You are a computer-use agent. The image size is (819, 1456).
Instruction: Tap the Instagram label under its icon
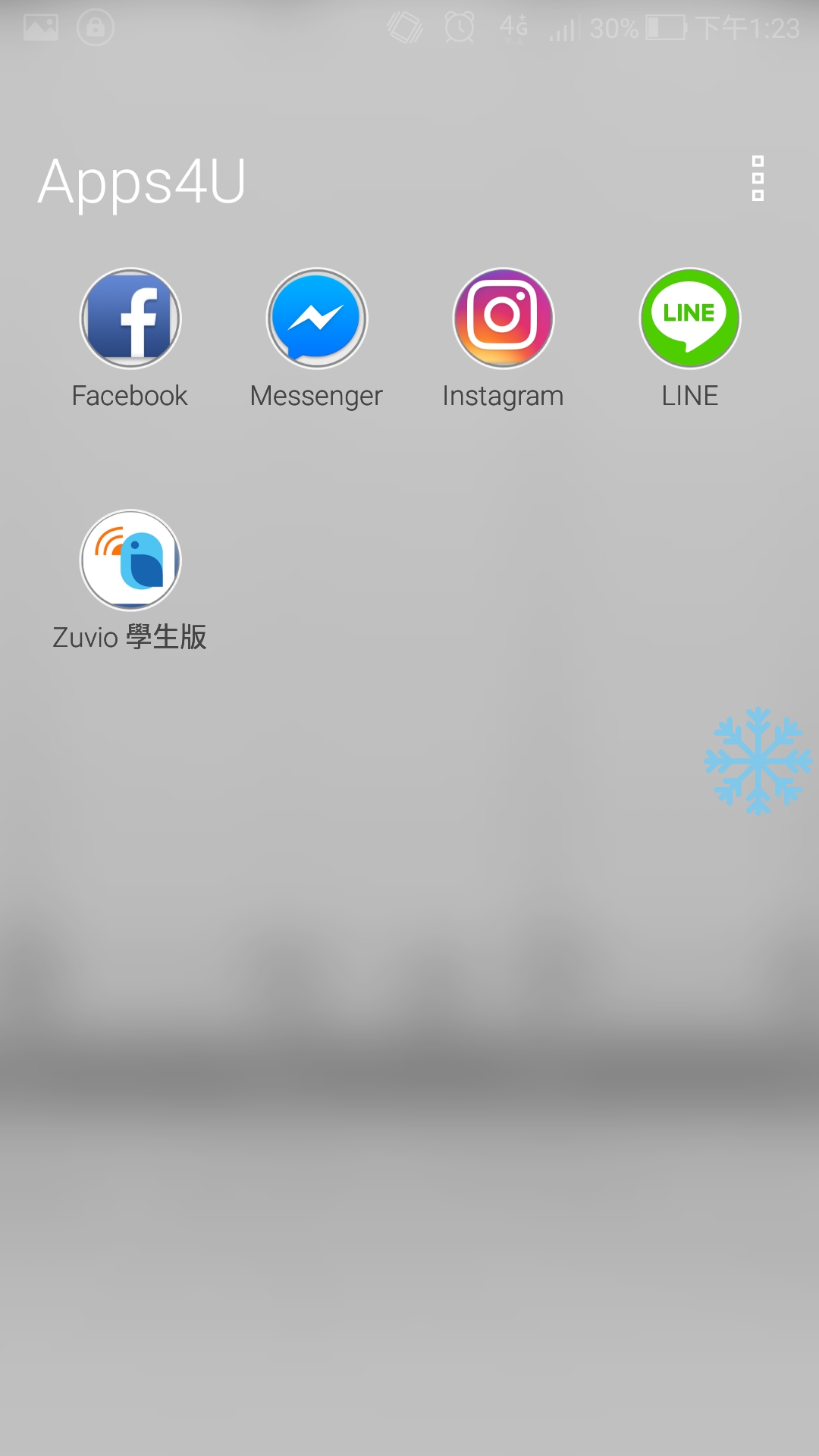tap(504, 395)
